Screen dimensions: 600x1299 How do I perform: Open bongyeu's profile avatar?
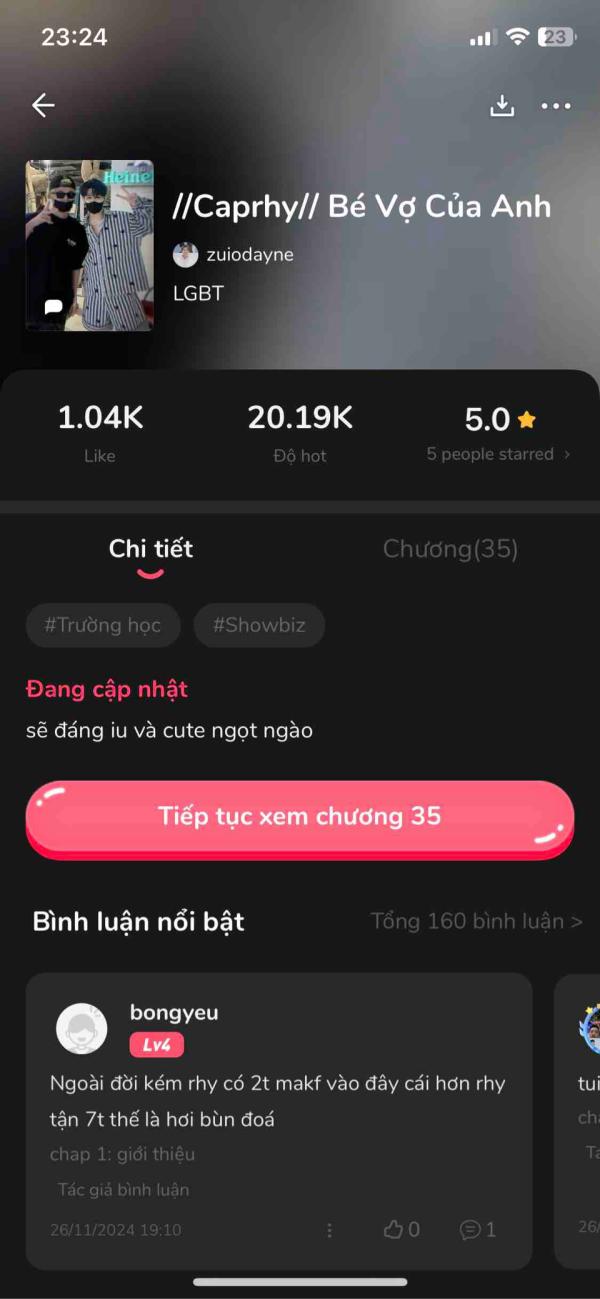pyautogui.click(x=82, y=1028)
